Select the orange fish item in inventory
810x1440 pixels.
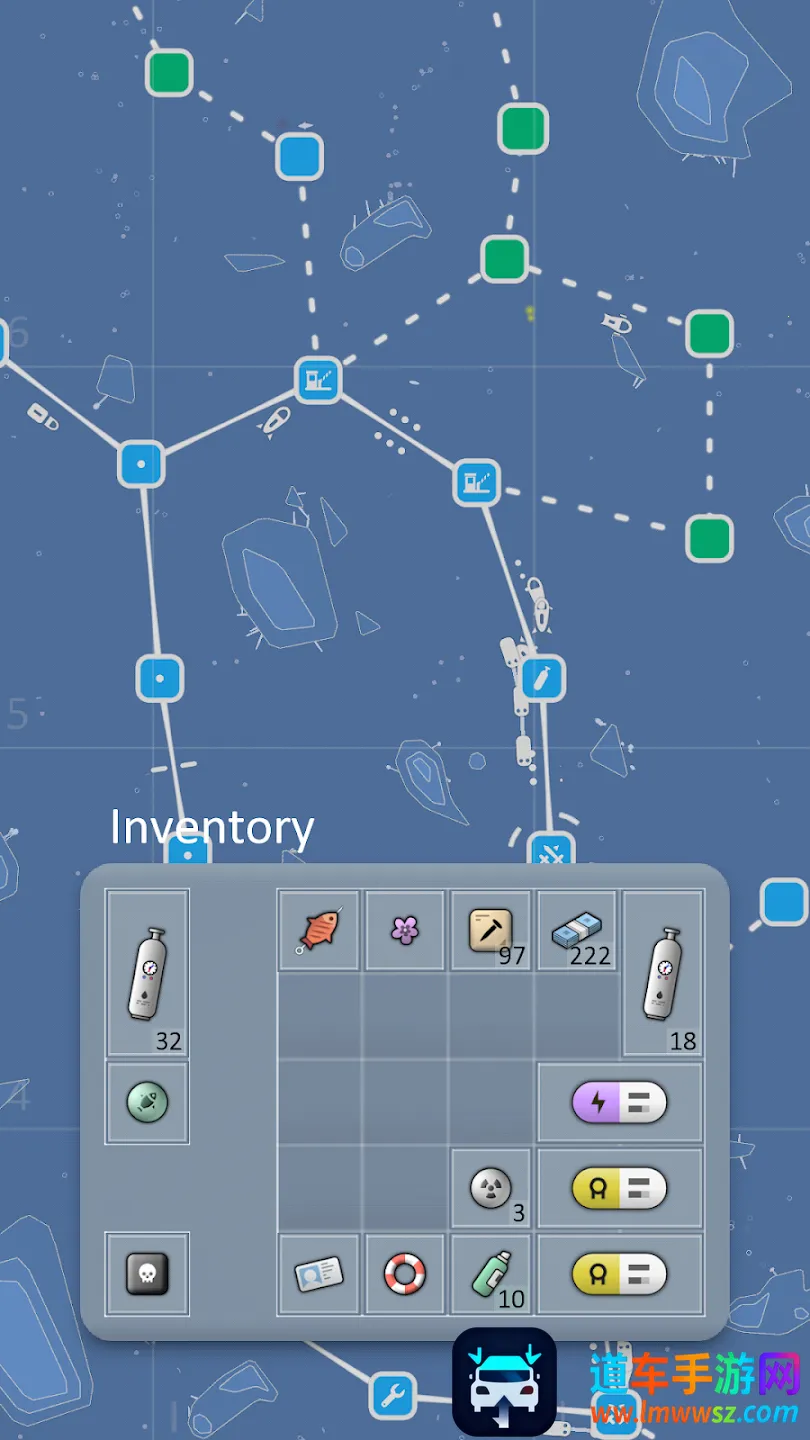click(318, 931)
